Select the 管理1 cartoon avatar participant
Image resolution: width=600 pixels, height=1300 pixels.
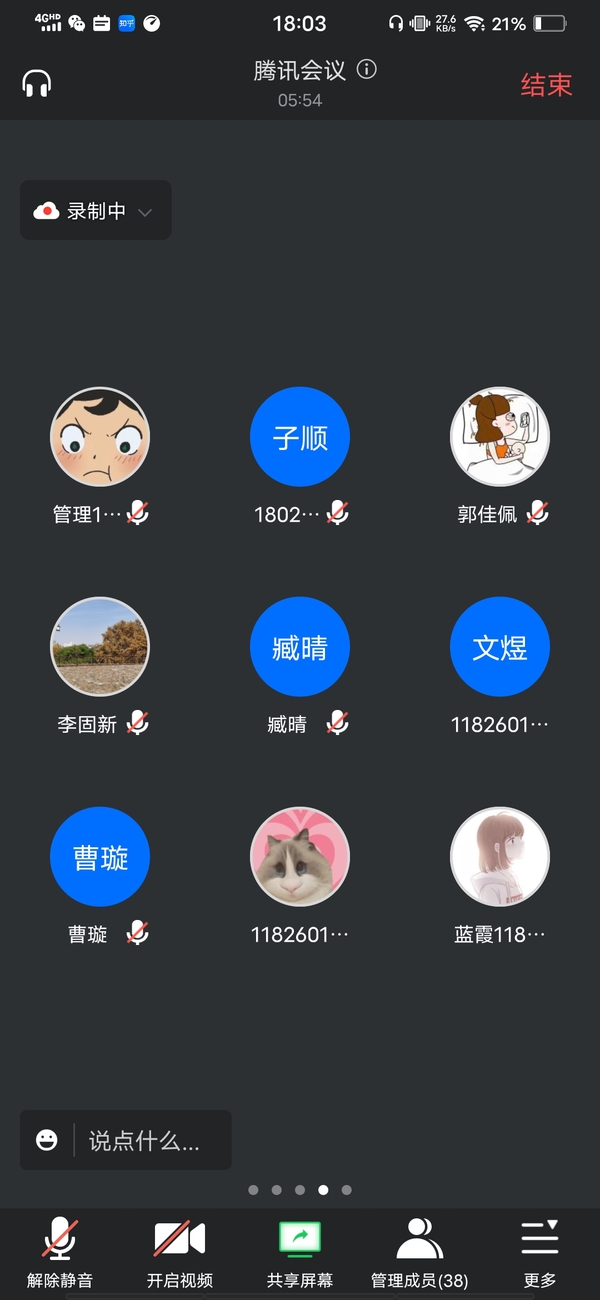point(100,438)
